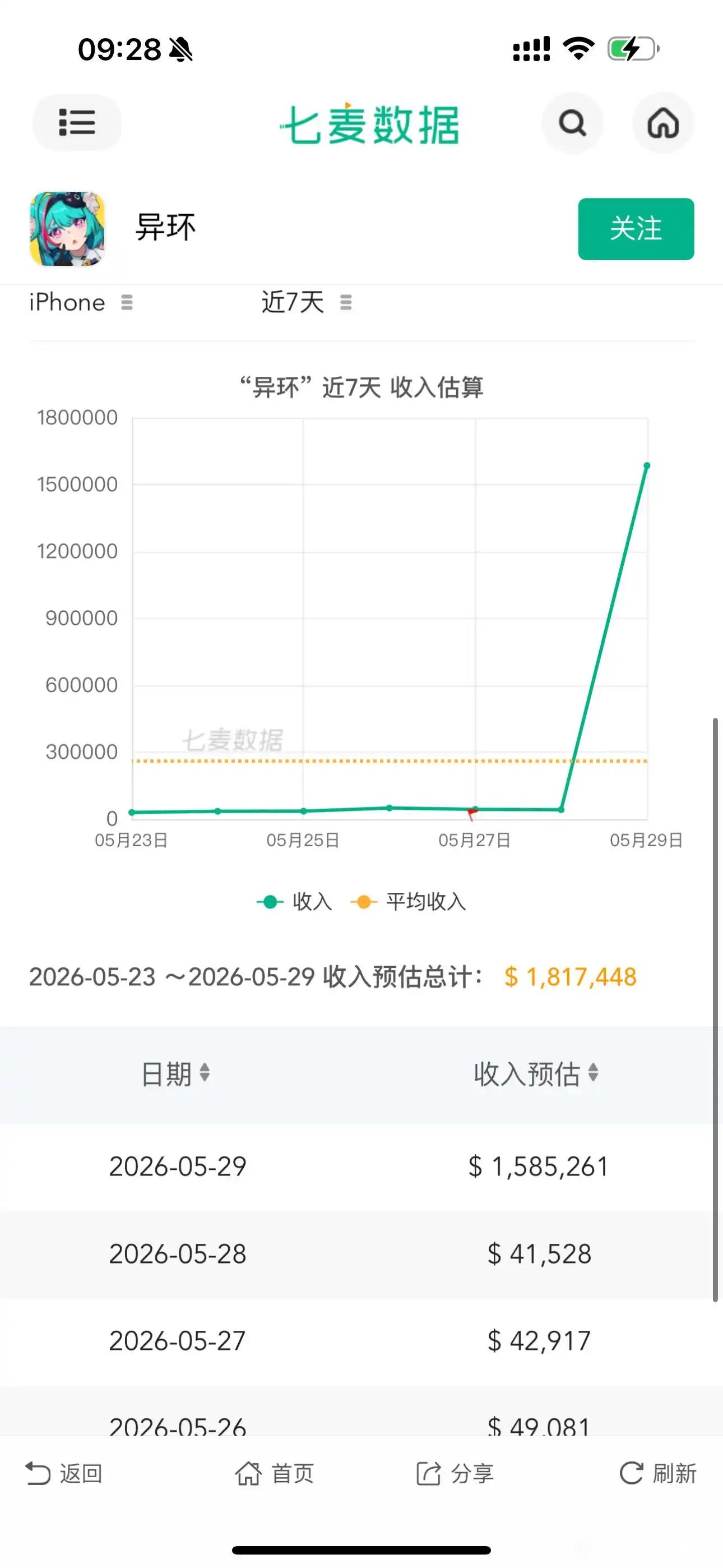Toggle the 平均收入 legend series
The height and width of the screenshot is (1568, 723).
click(x=409, y=901)
